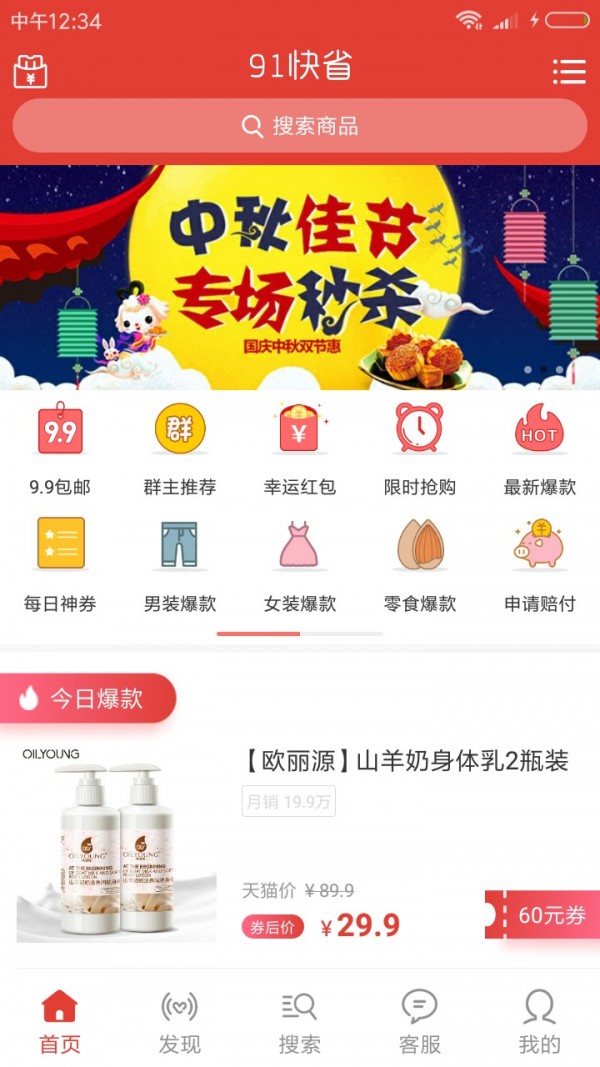Switch to the 发现 tab

(x=180, y=1022)
